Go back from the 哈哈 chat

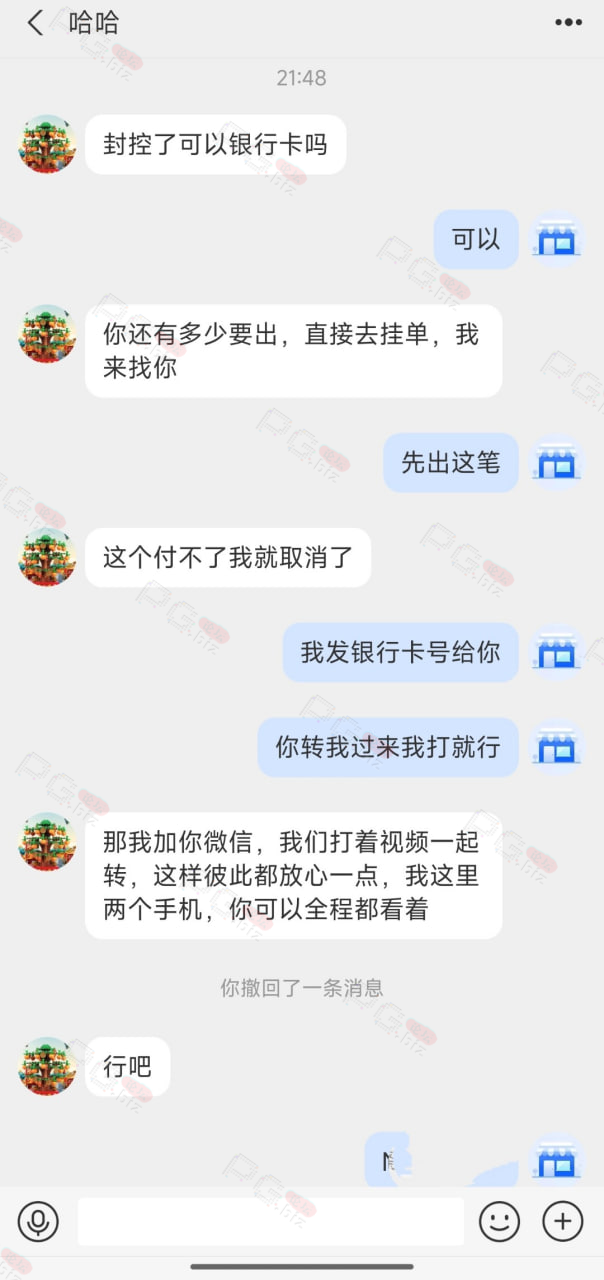coord(36,23)
